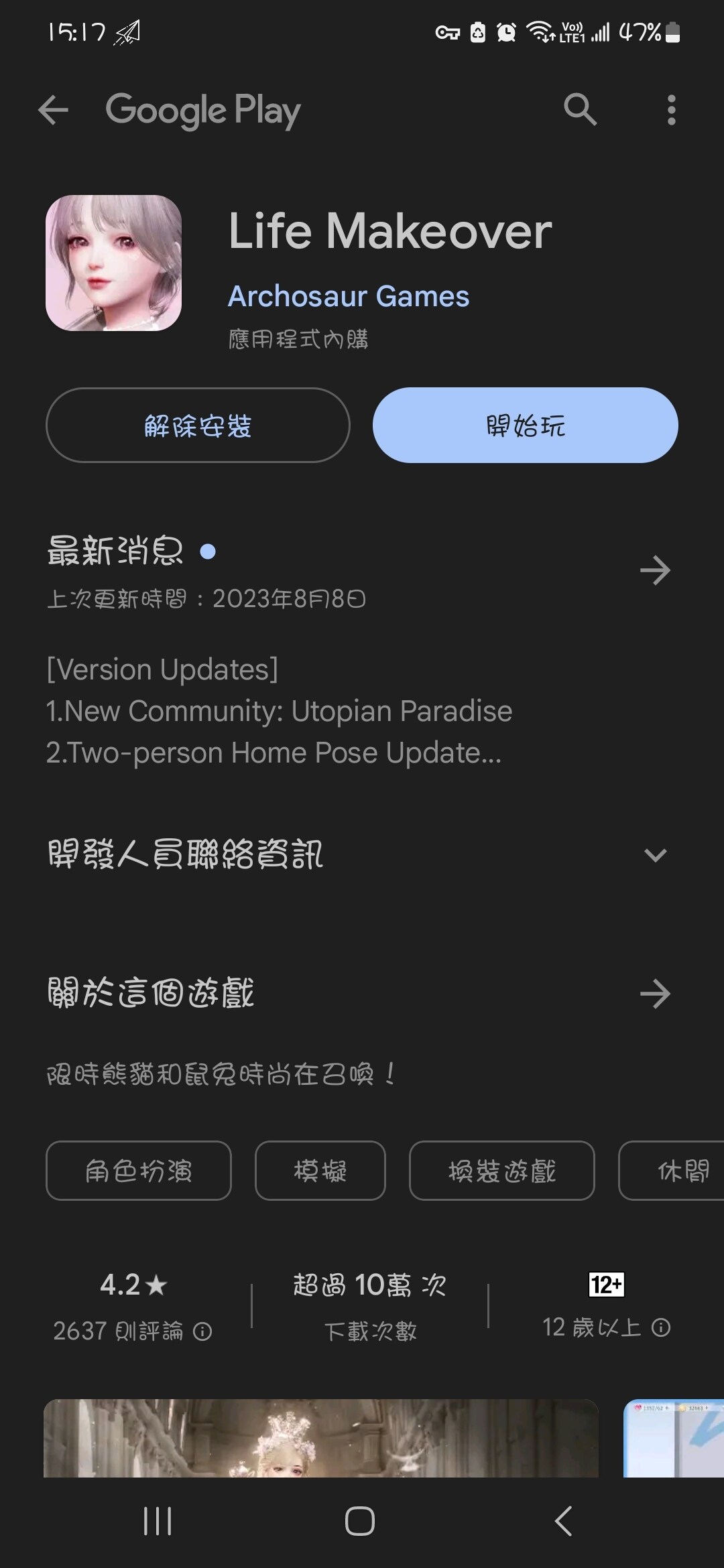Tap the info icon beside 2637 則評論
The image size is (724, 1568).
(x=202, y=1331)
